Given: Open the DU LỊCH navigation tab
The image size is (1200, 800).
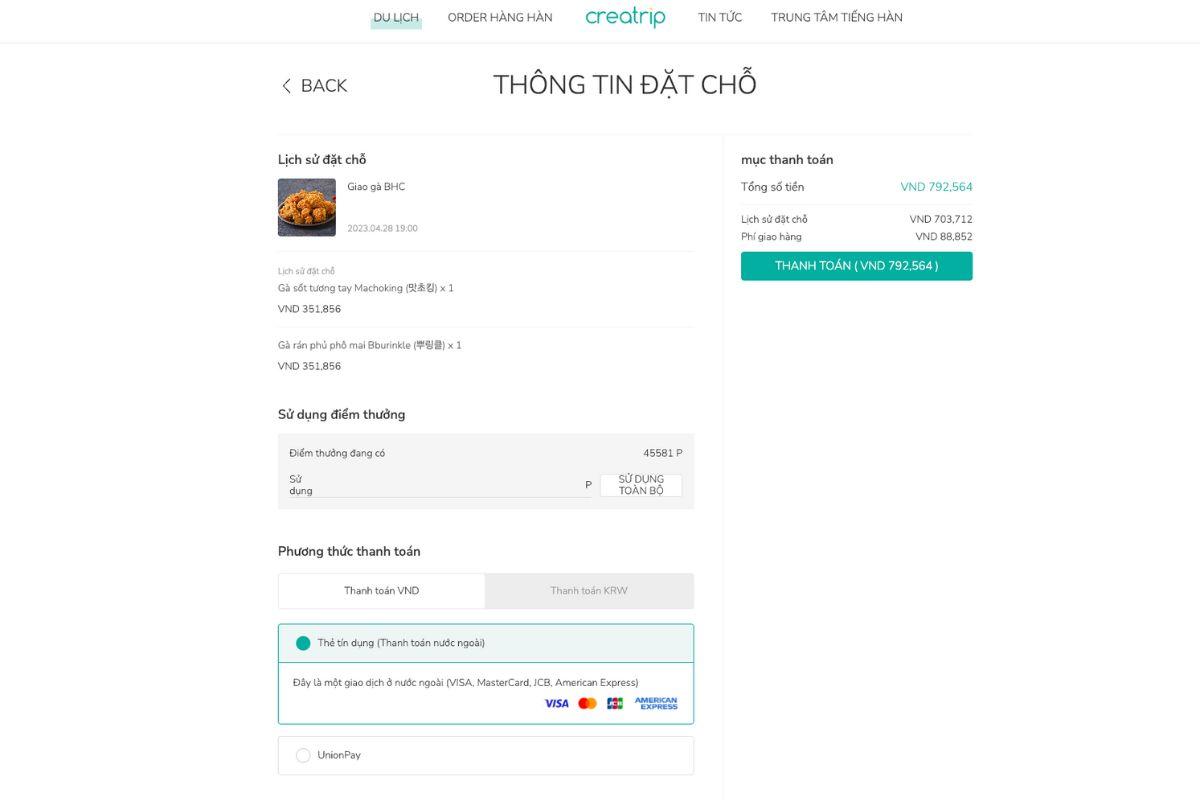Looking at the screenshot, I should (396, 18).
